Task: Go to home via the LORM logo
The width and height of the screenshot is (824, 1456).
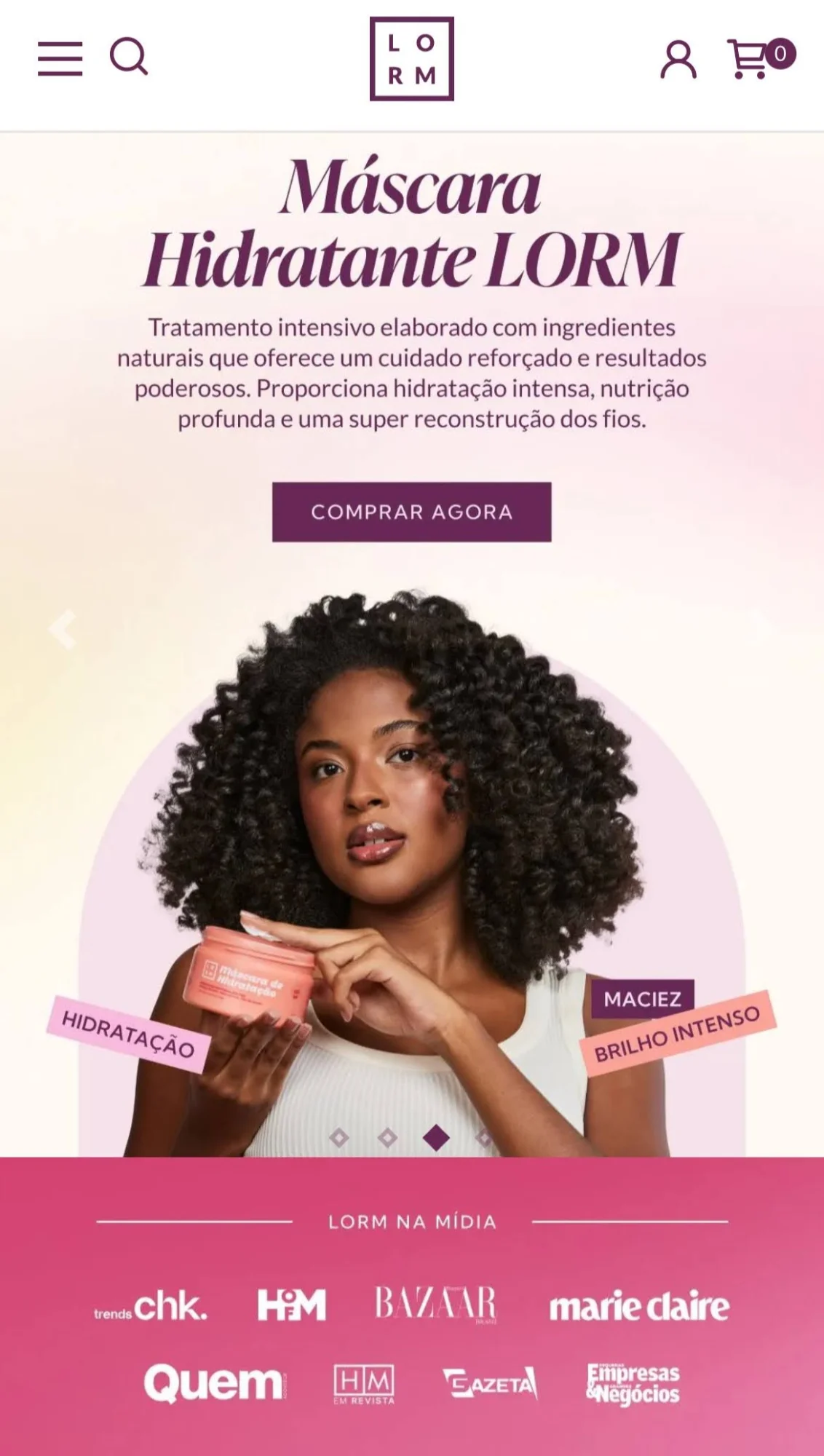Action: (412, 58)
